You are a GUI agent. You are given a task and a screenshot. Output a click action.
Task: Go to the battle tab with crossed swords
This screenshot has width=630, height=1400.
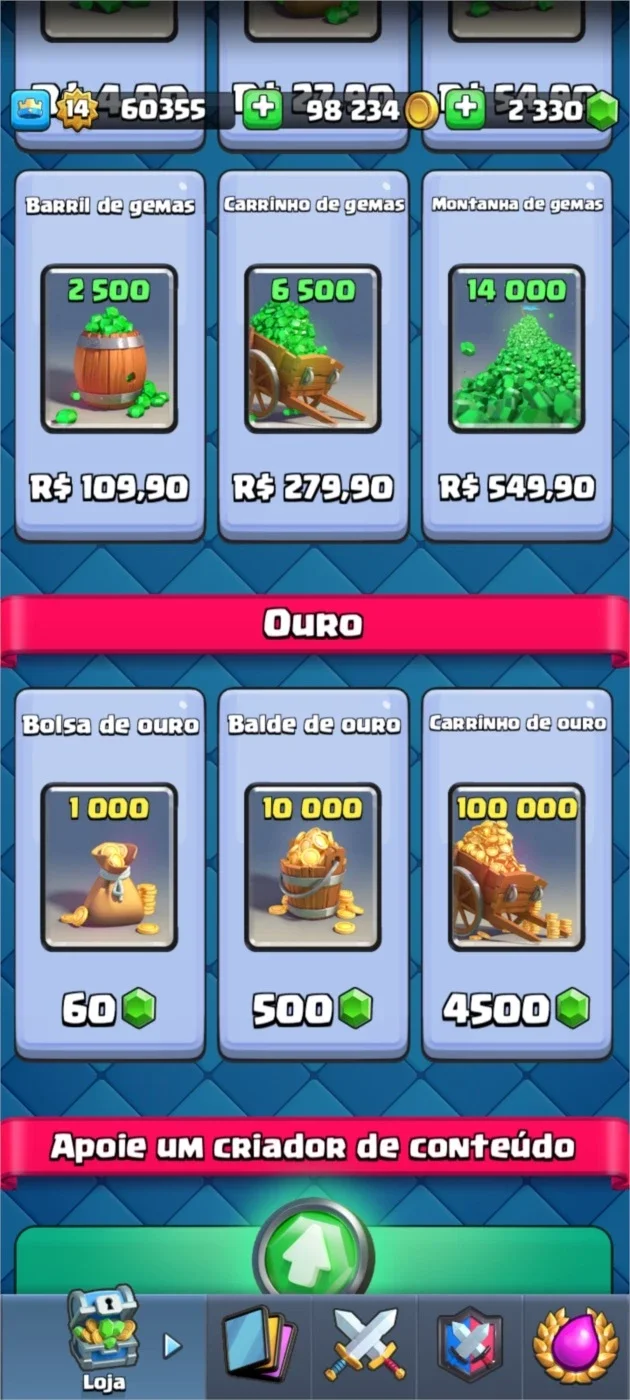pos(364,1345)
